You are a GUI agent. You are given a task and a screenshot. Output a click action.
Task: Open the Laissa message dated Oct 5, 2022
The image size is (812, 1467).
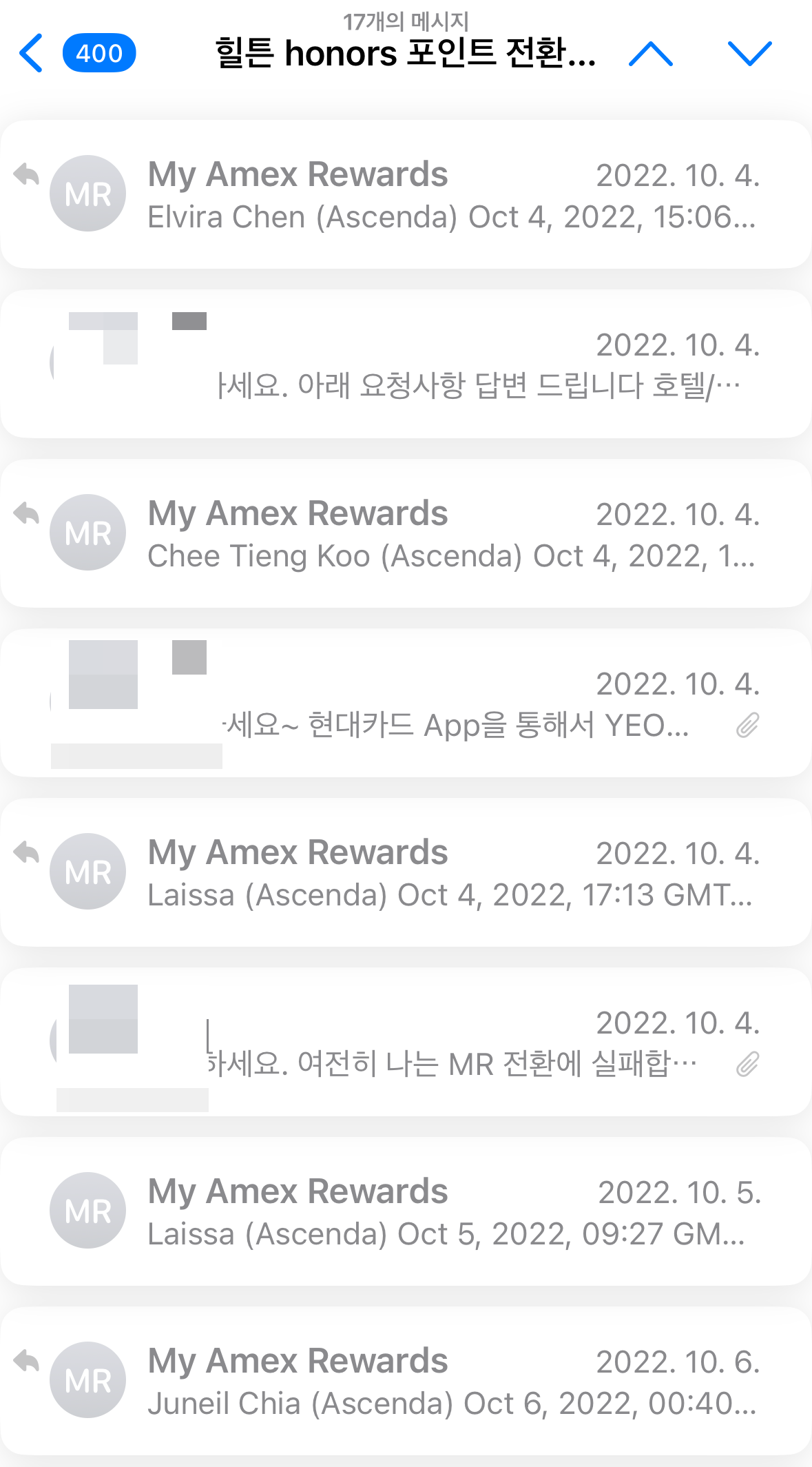point(406,1211)
